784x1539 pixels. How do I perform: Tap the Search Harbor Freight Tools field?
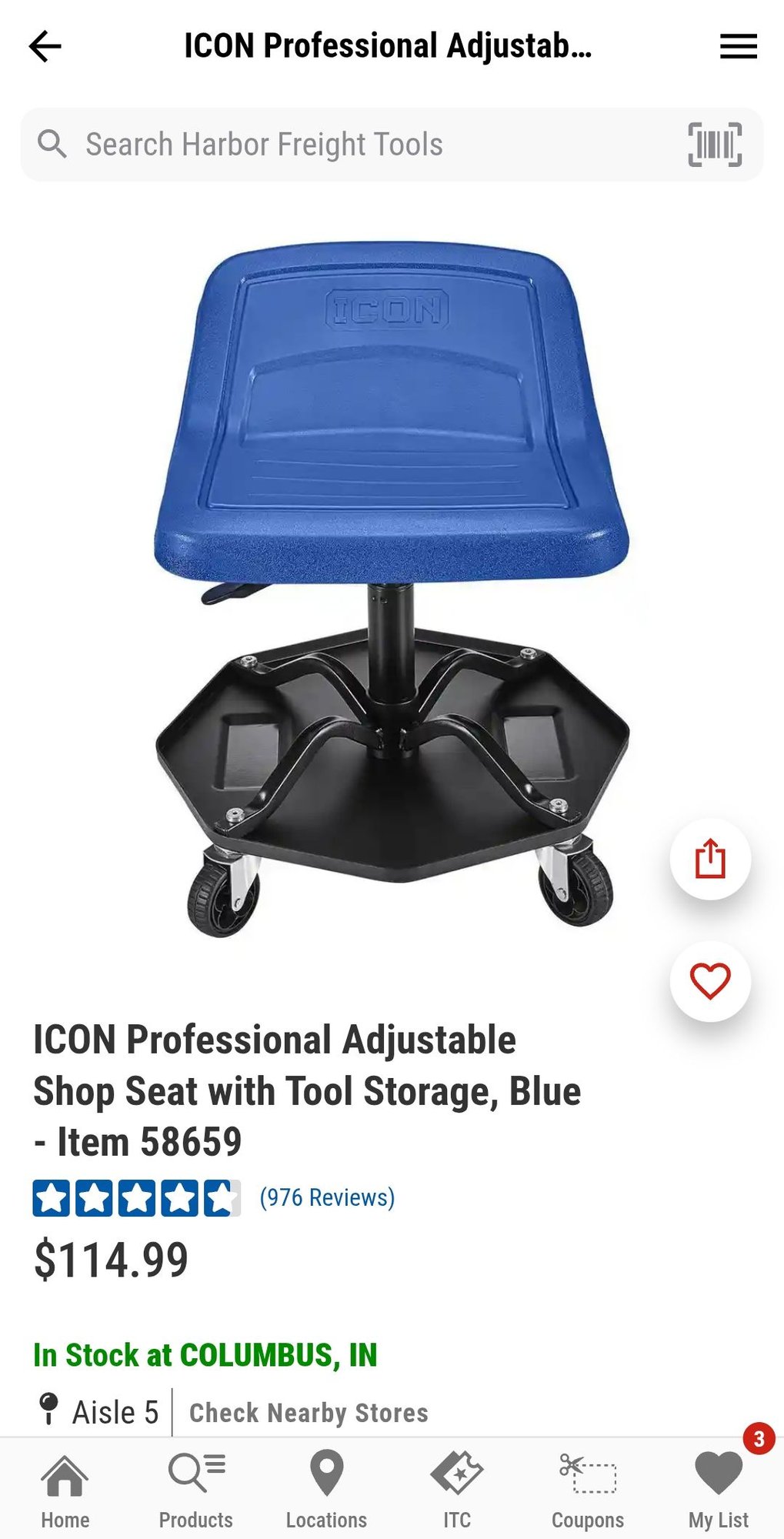(x=346, y=145)
